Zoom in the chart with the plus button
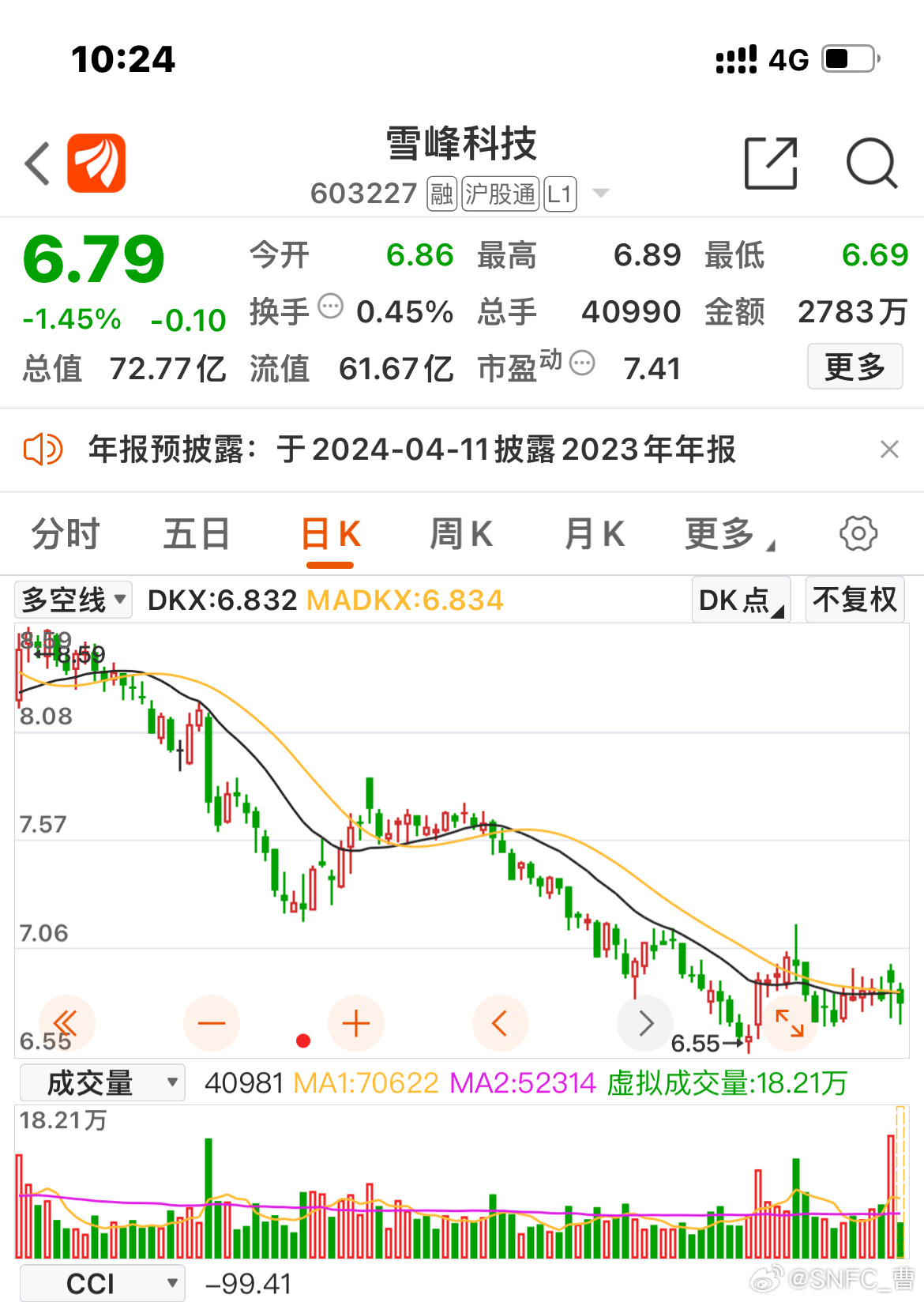 click(356, 1024)
